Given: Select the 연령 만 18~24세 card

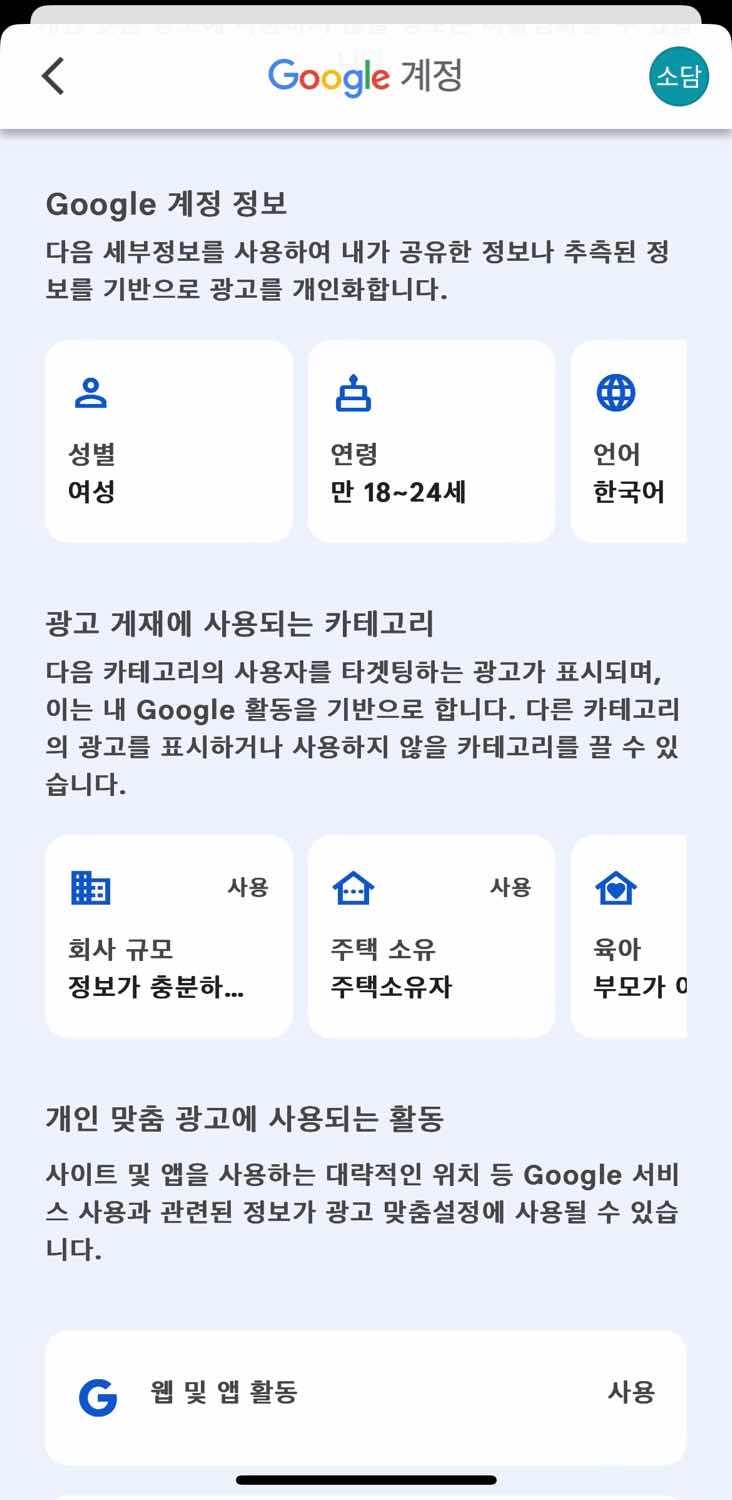Looking at the screenshot, I should pos(431,441).
